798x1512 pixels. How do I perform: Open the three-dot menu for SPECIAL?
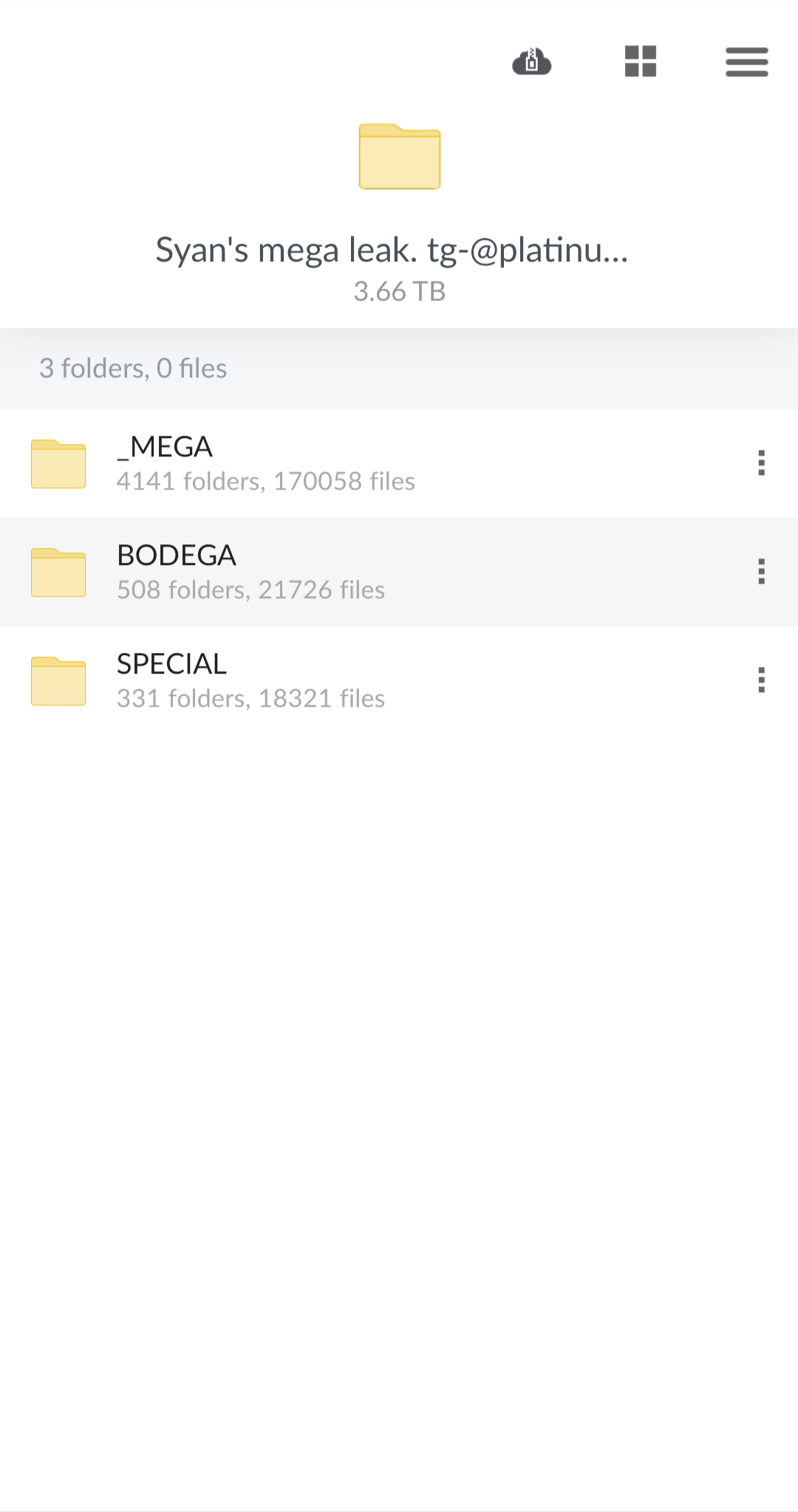(x=762, y=680)
